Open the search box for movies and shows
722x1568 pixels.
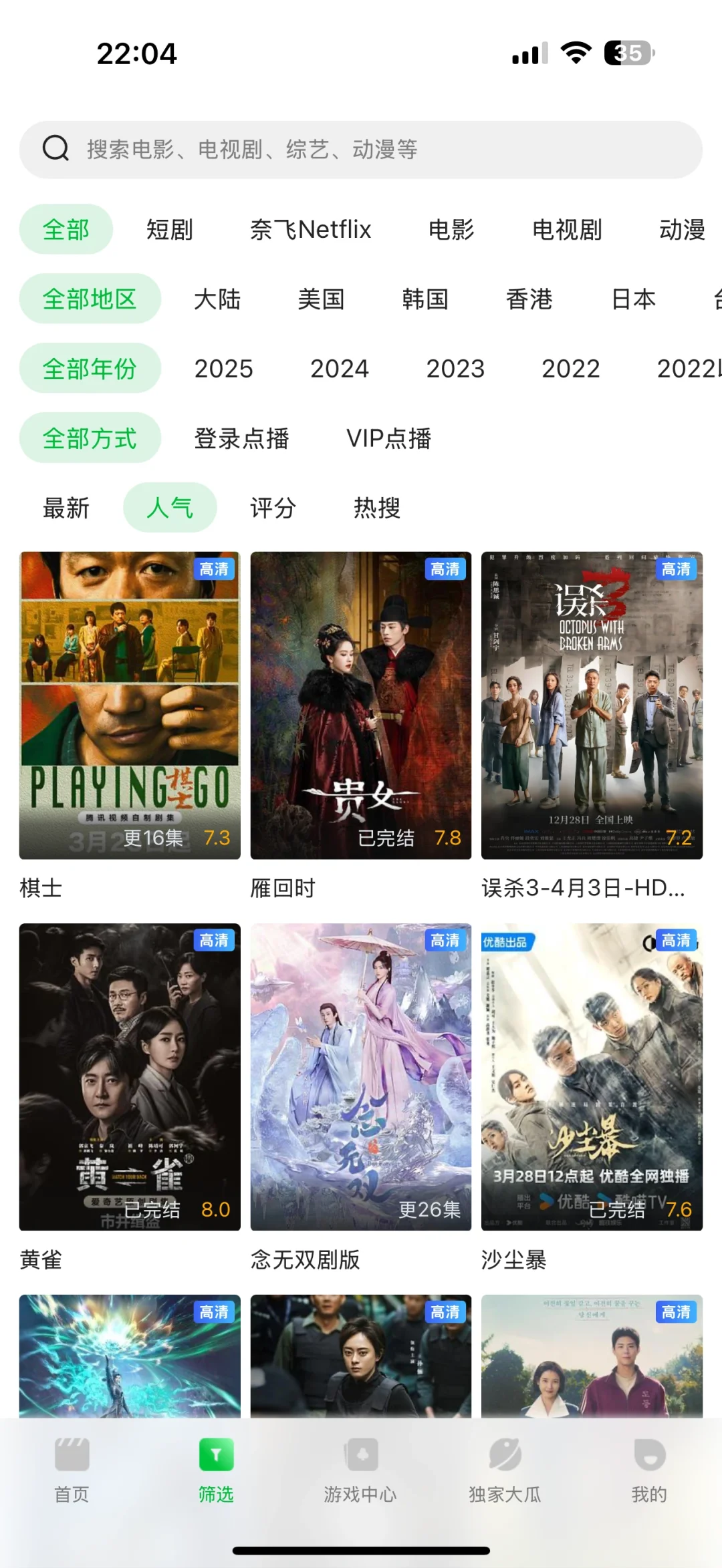pos(361,150)
